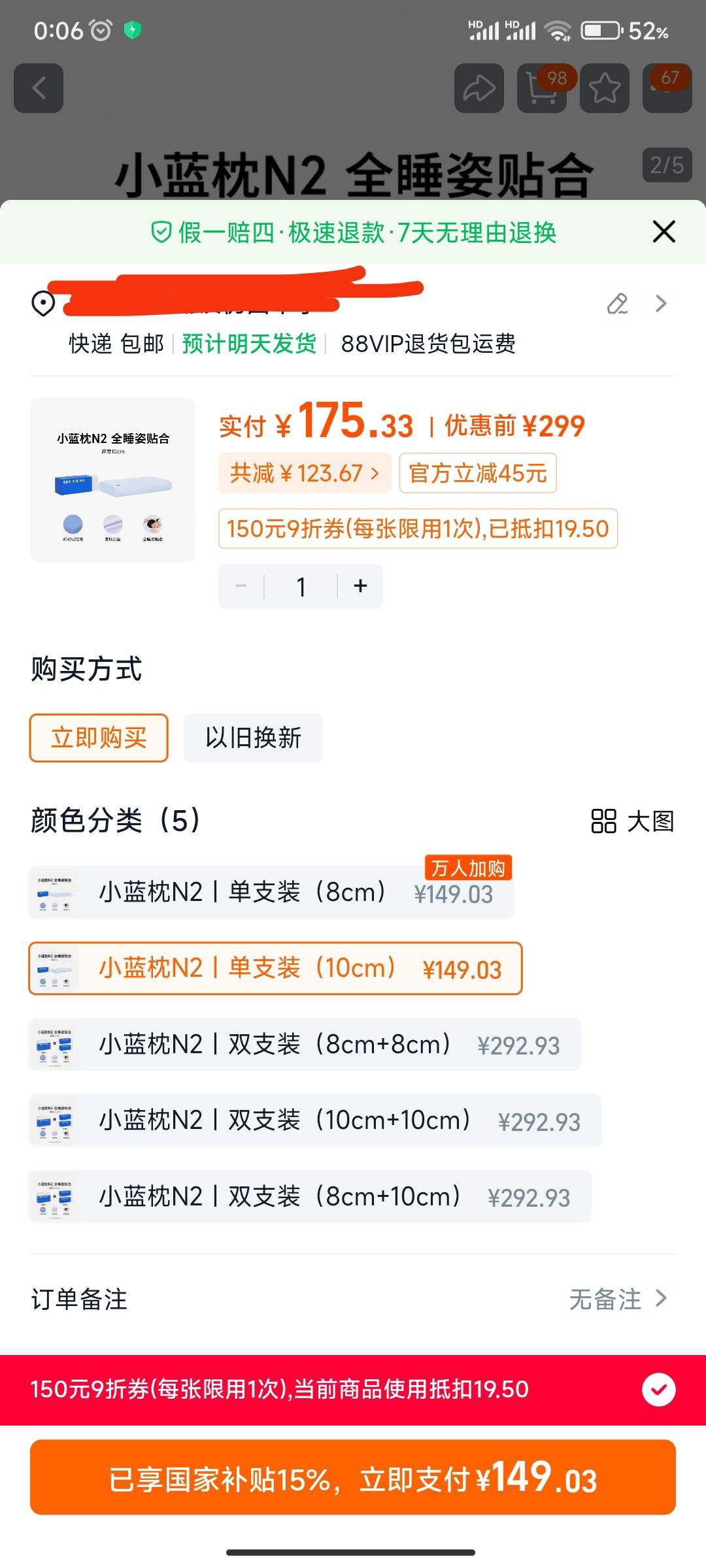Select 单支装（8cm）option

pyautogui.click(x=271, y=892)
